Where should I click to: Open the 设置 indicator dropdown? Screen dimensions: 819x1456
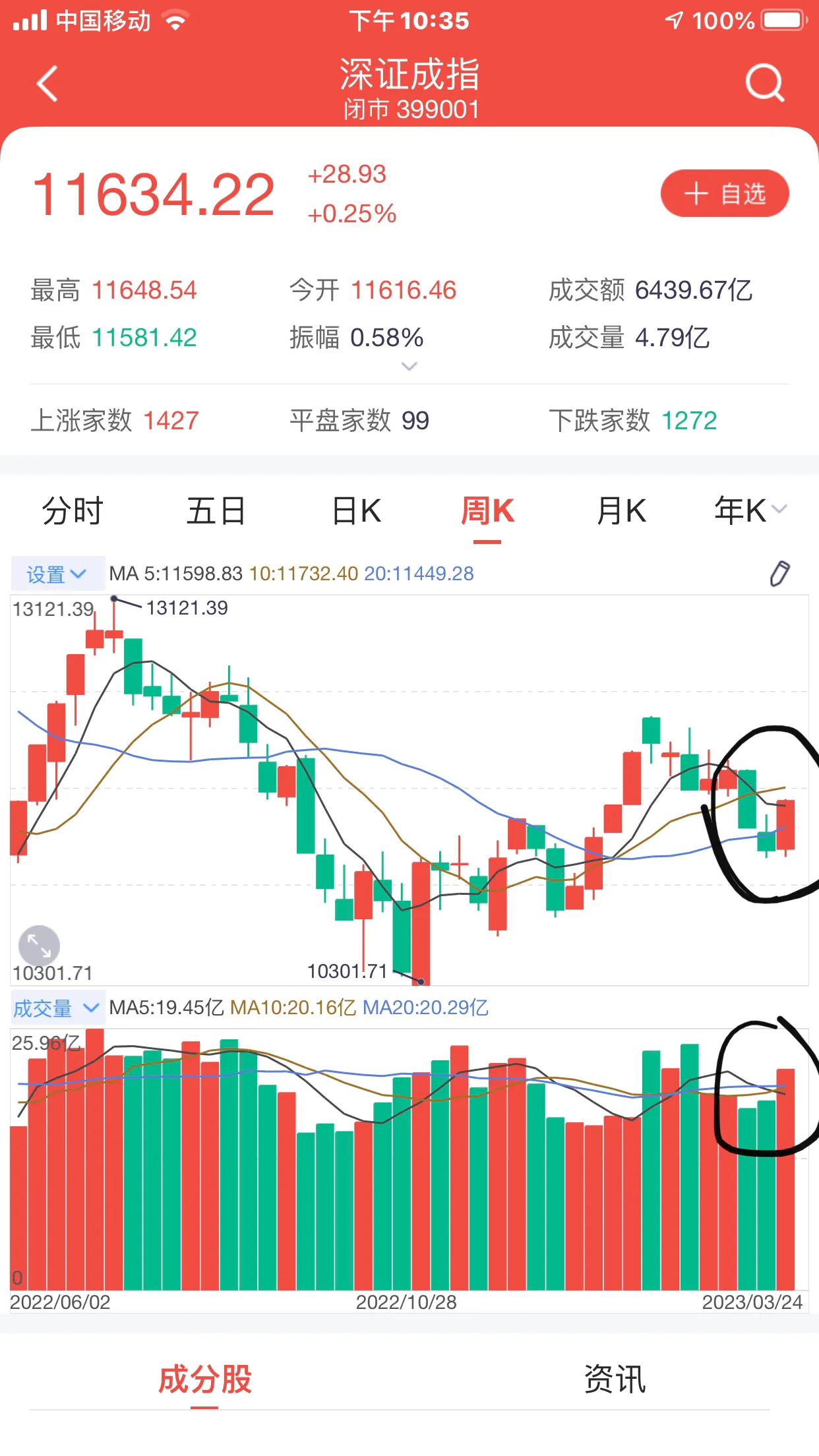click(57, 574)
